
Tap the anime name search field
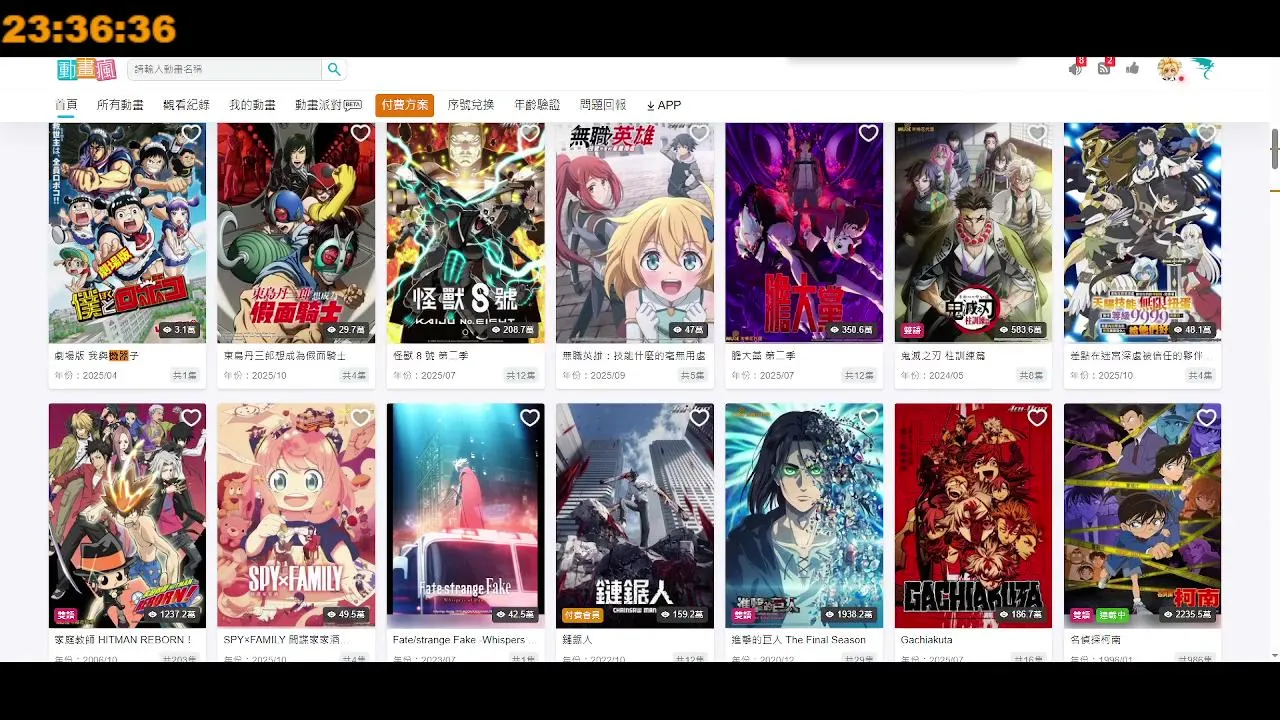(x=225, y=69)
